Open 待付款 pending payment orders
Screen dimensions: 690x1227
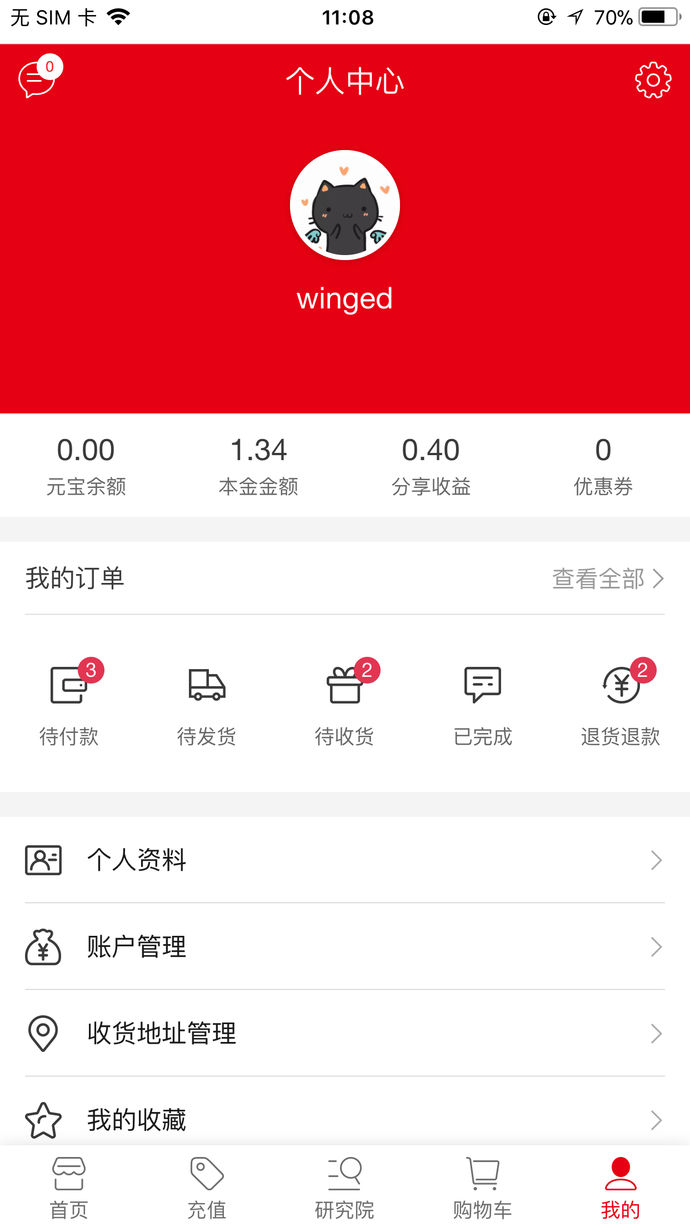(x=69, y=704)
